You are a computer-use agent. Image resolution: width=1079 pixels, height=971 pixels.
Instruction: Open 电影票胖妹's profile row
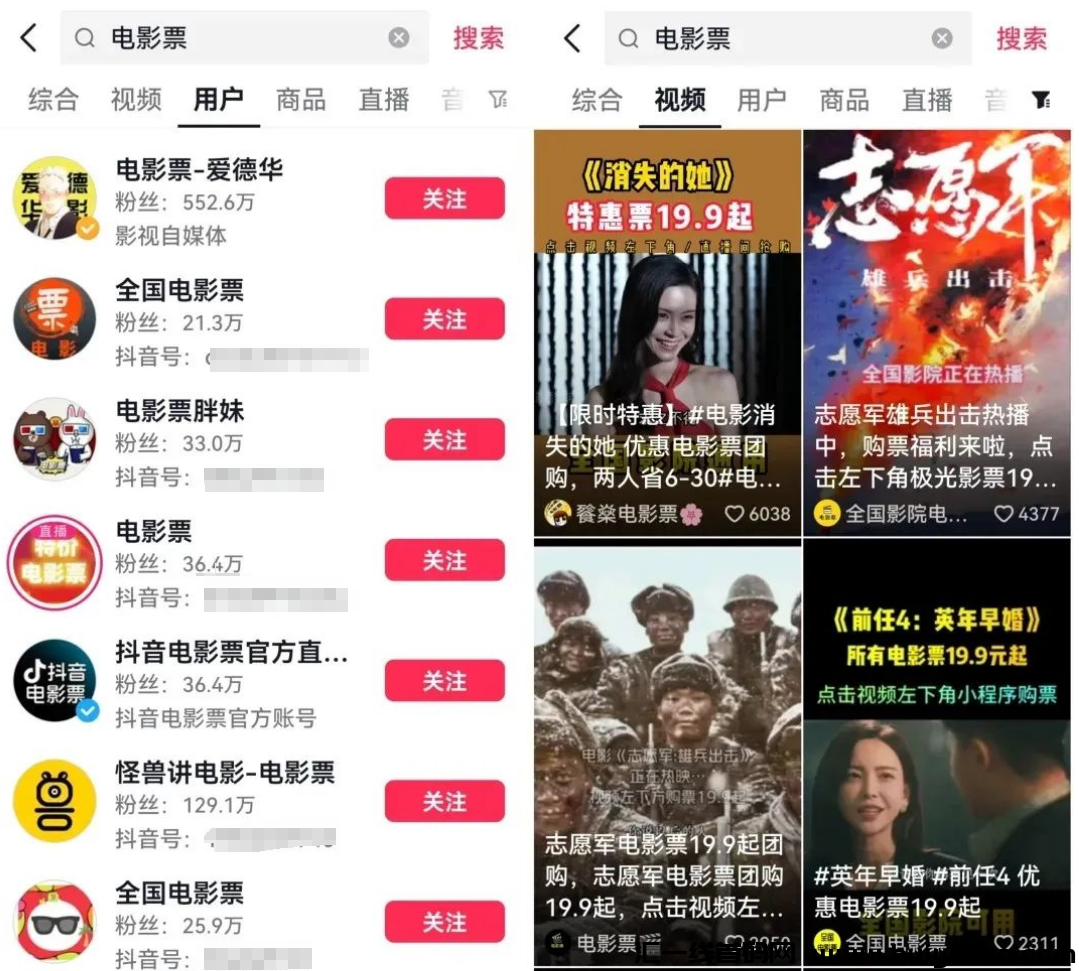pyautogui.click(x=180, y=411)
